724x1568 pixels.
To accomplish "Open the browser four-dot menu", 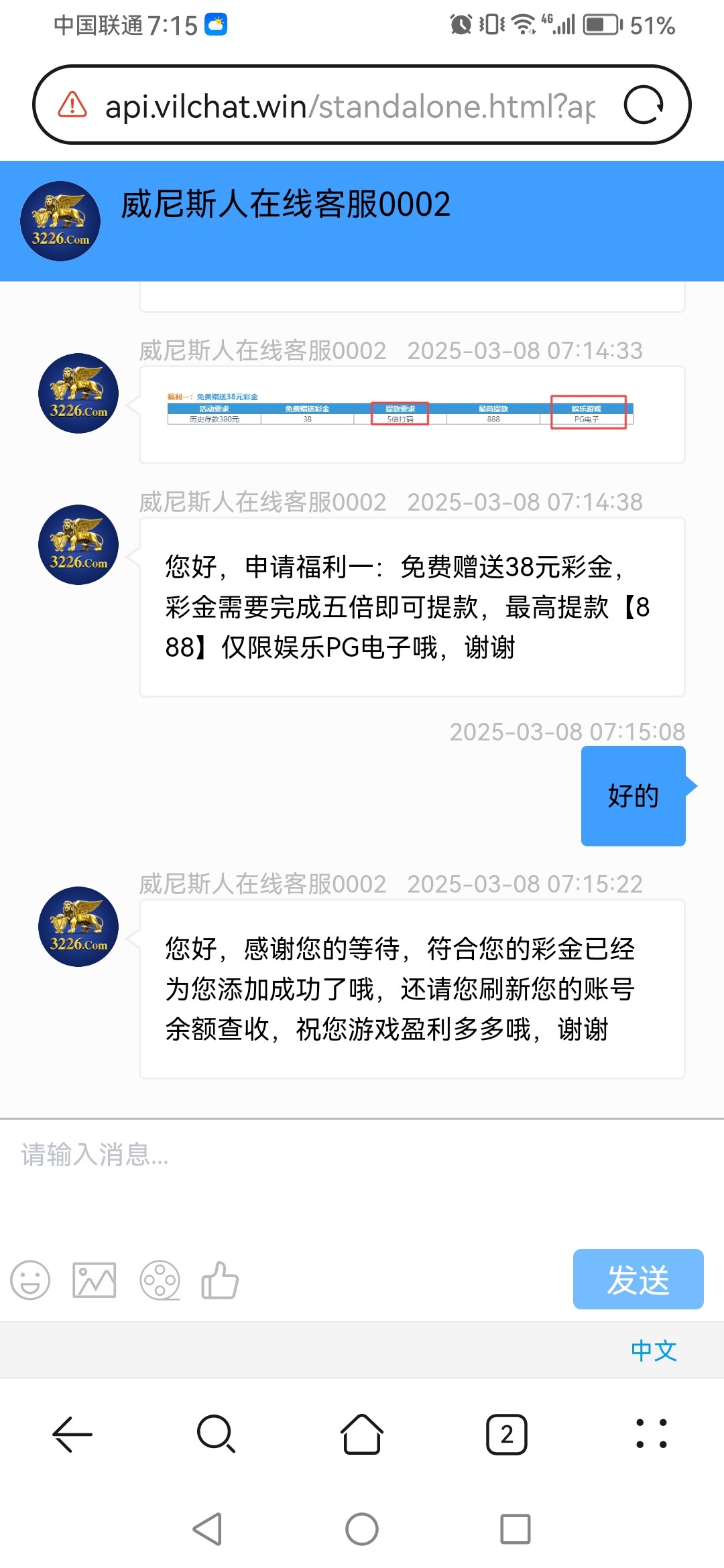I will pos(652,1434).
